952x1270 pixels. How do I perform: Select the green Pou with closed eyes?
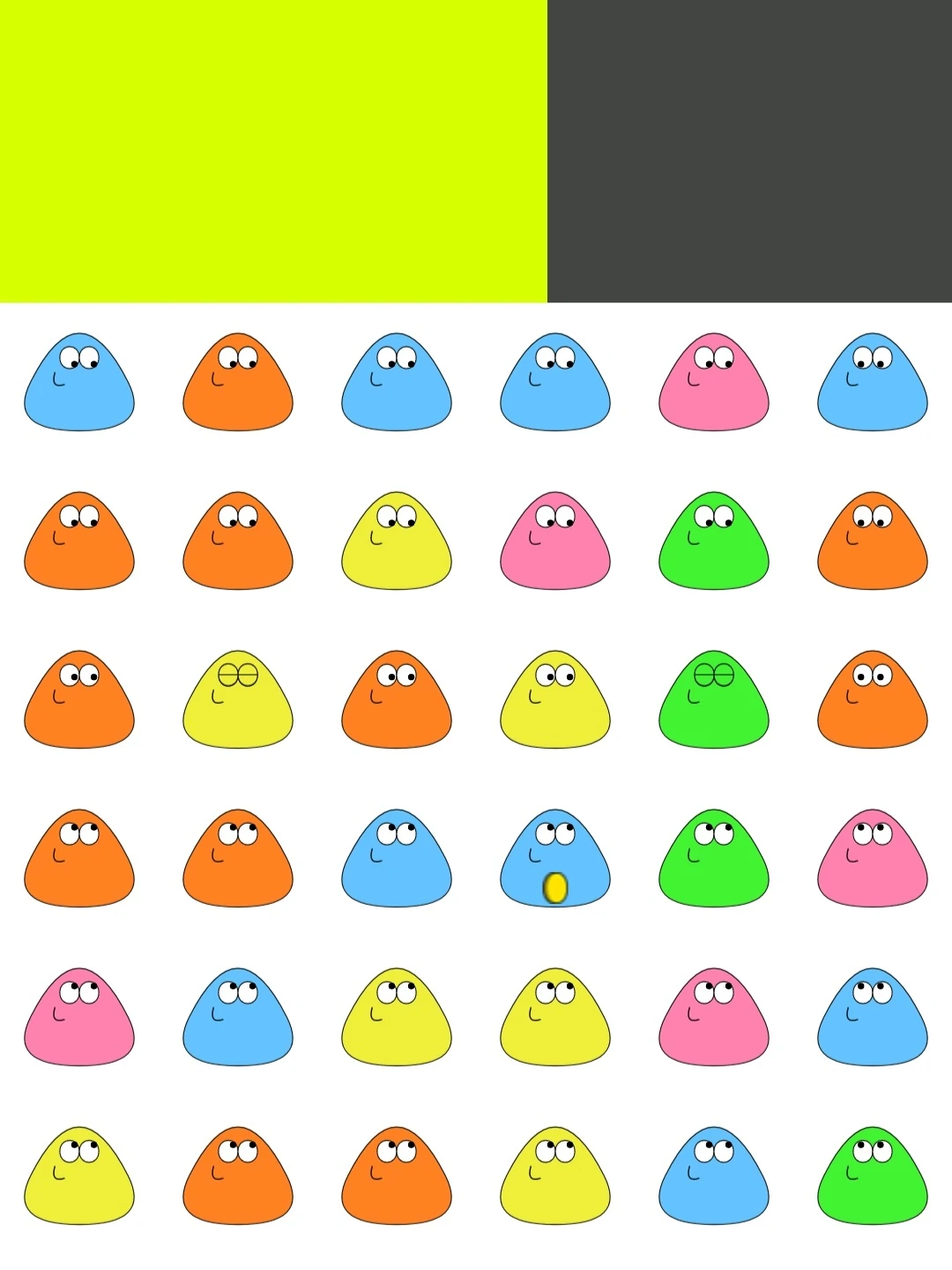pyautogui.click(x=714, y=701)
